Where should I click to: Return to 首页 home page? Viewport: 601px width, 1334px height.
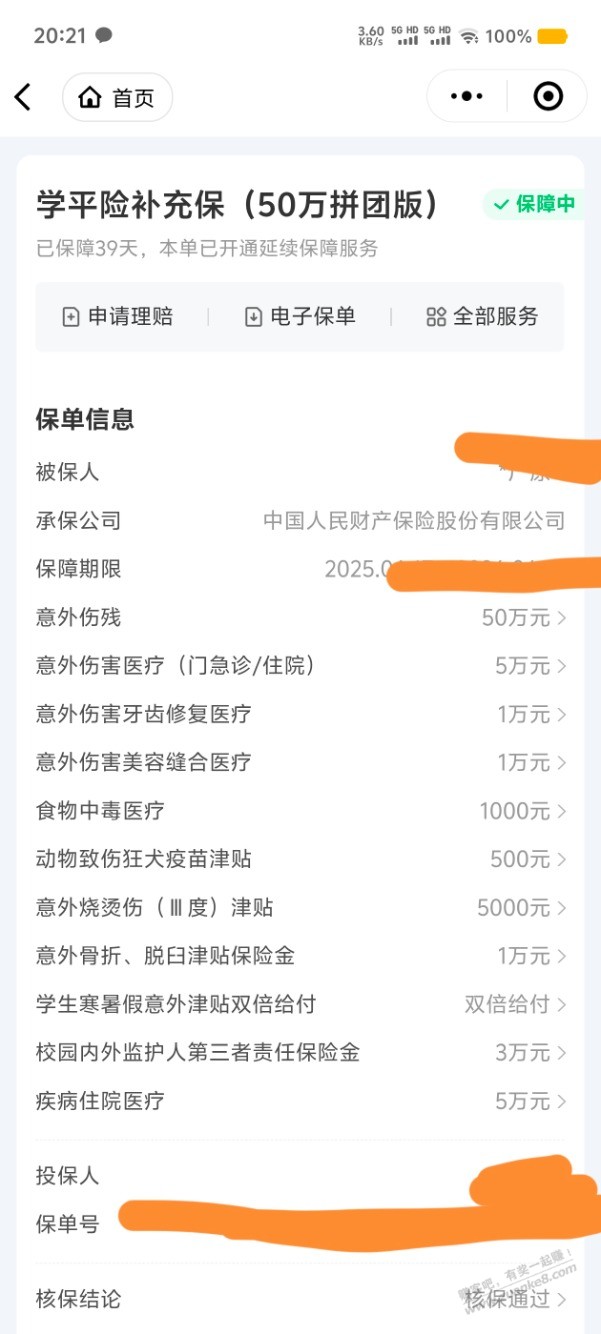[118, 97]
